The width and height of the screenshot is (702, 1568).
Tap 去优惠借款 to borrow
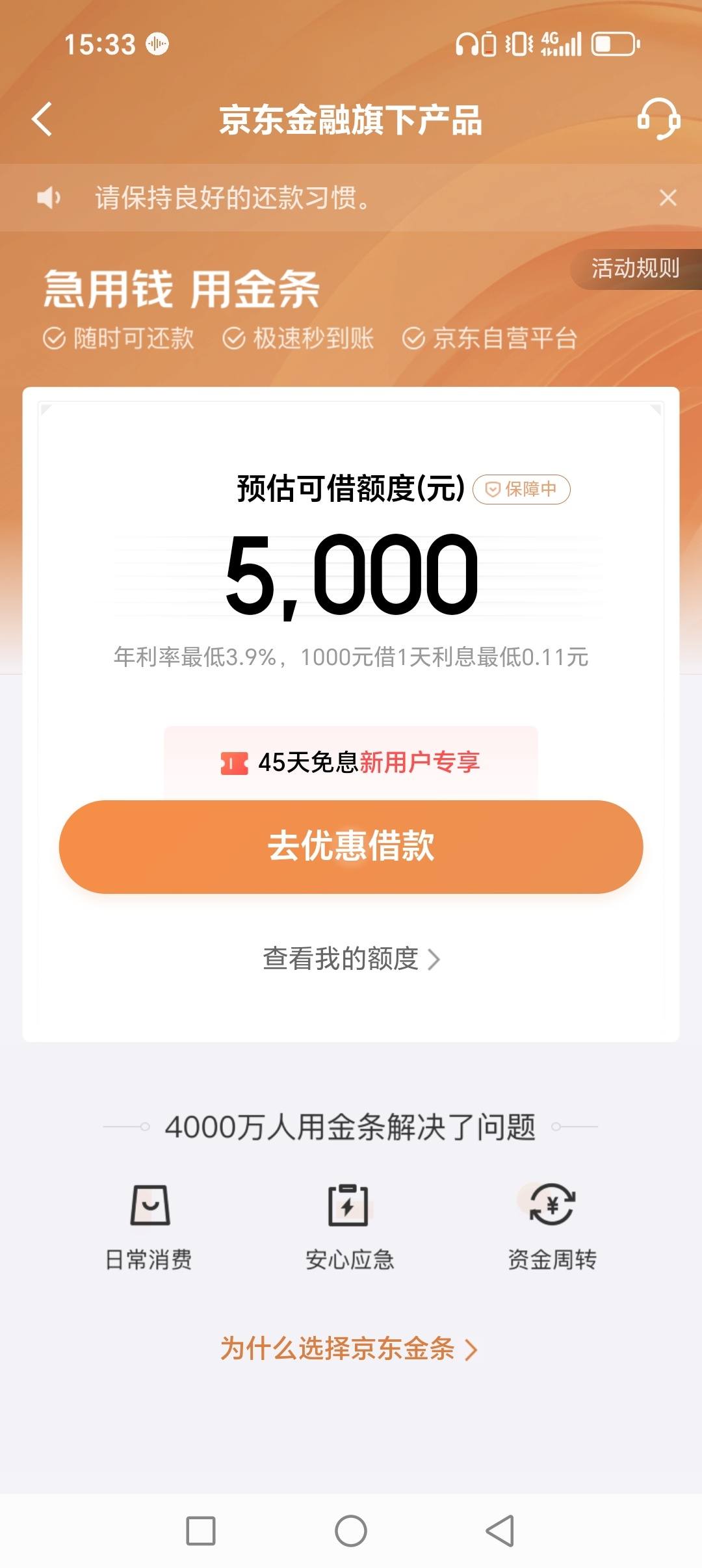[x=351, y=846]
